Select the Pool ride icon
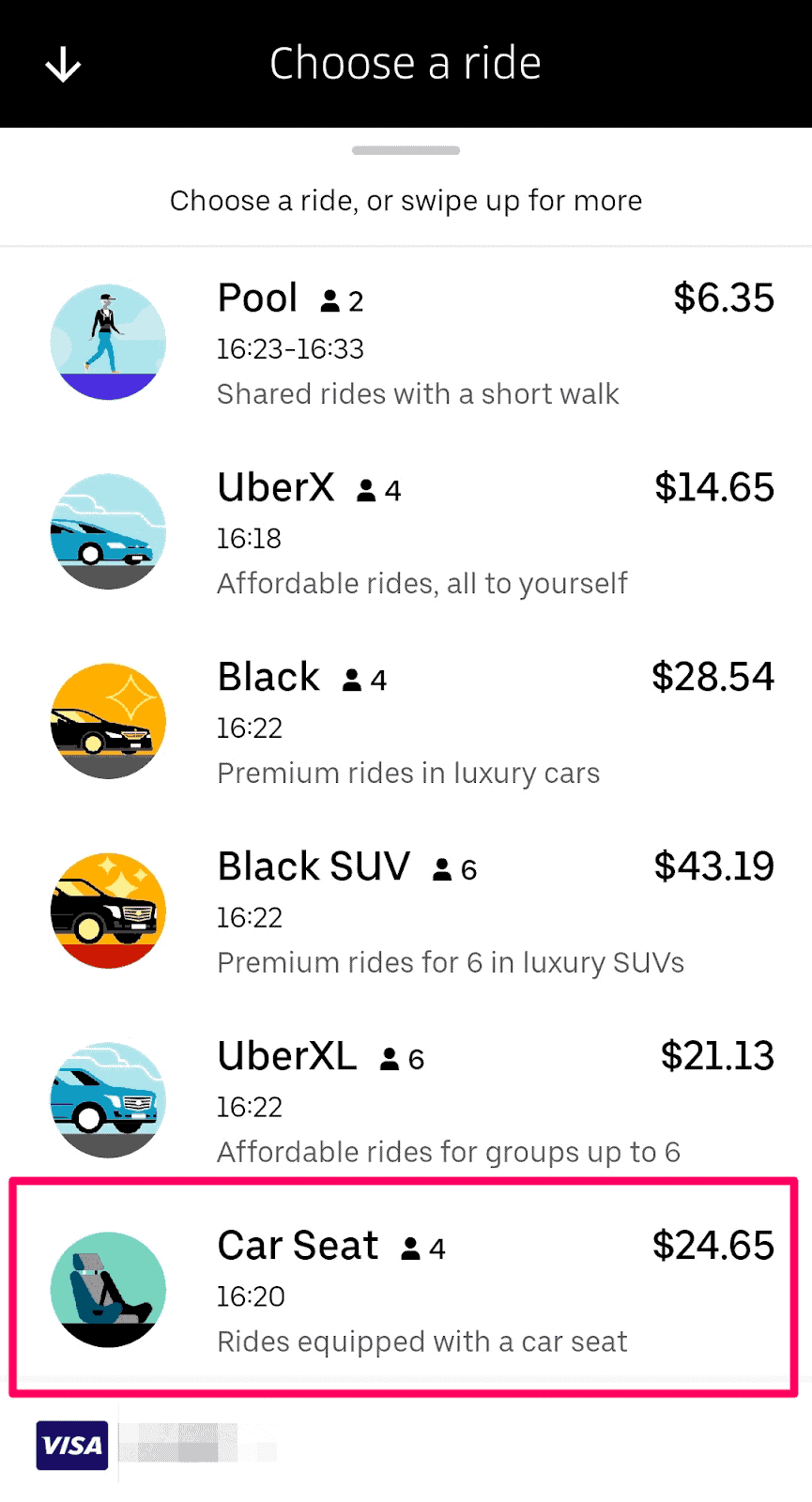This screenshot has width=812, height=1502. point(108,341)
